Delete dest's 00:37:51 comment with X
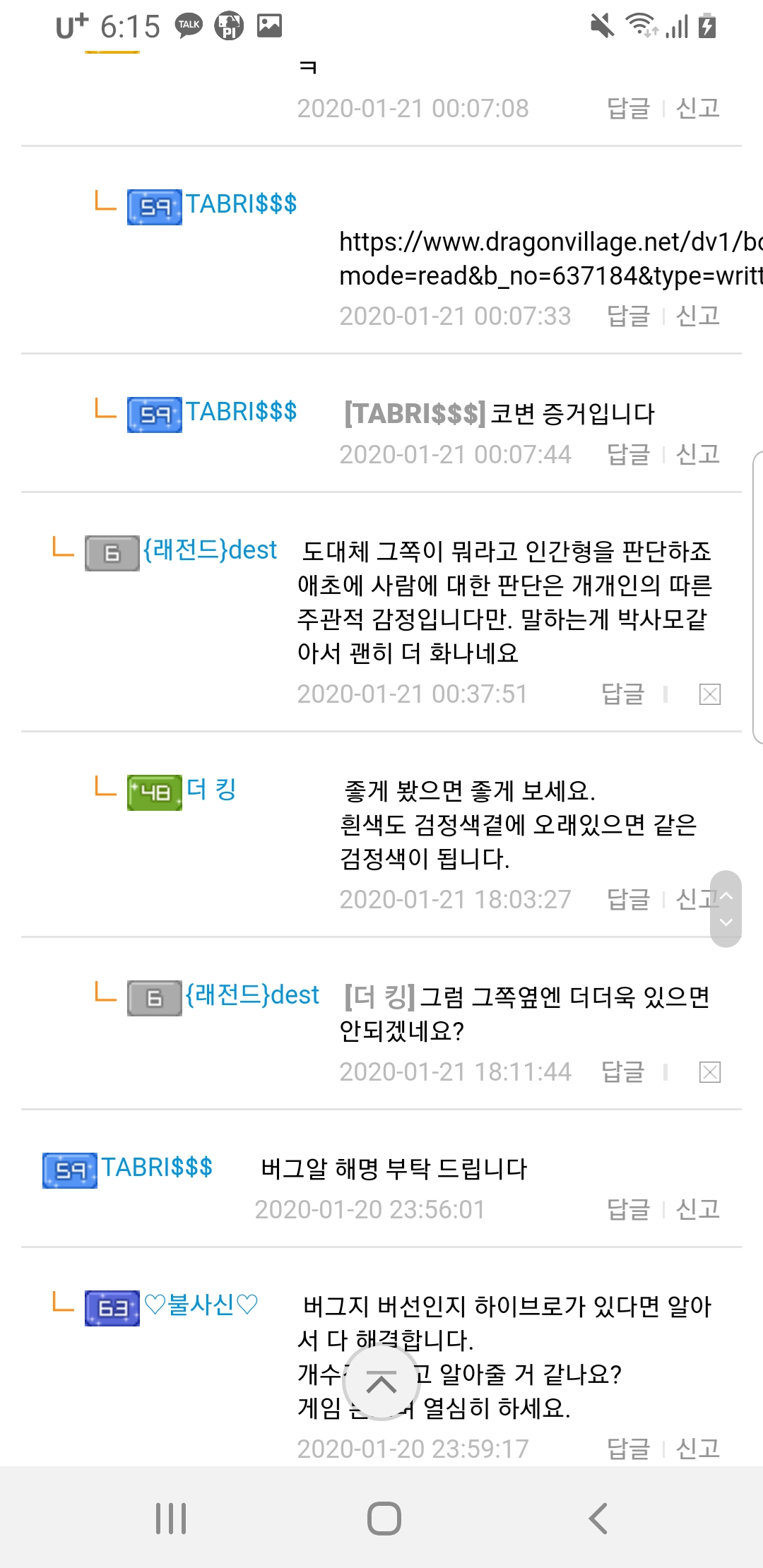The width and height of the screenshot is (763, 1568). [709, 694]
